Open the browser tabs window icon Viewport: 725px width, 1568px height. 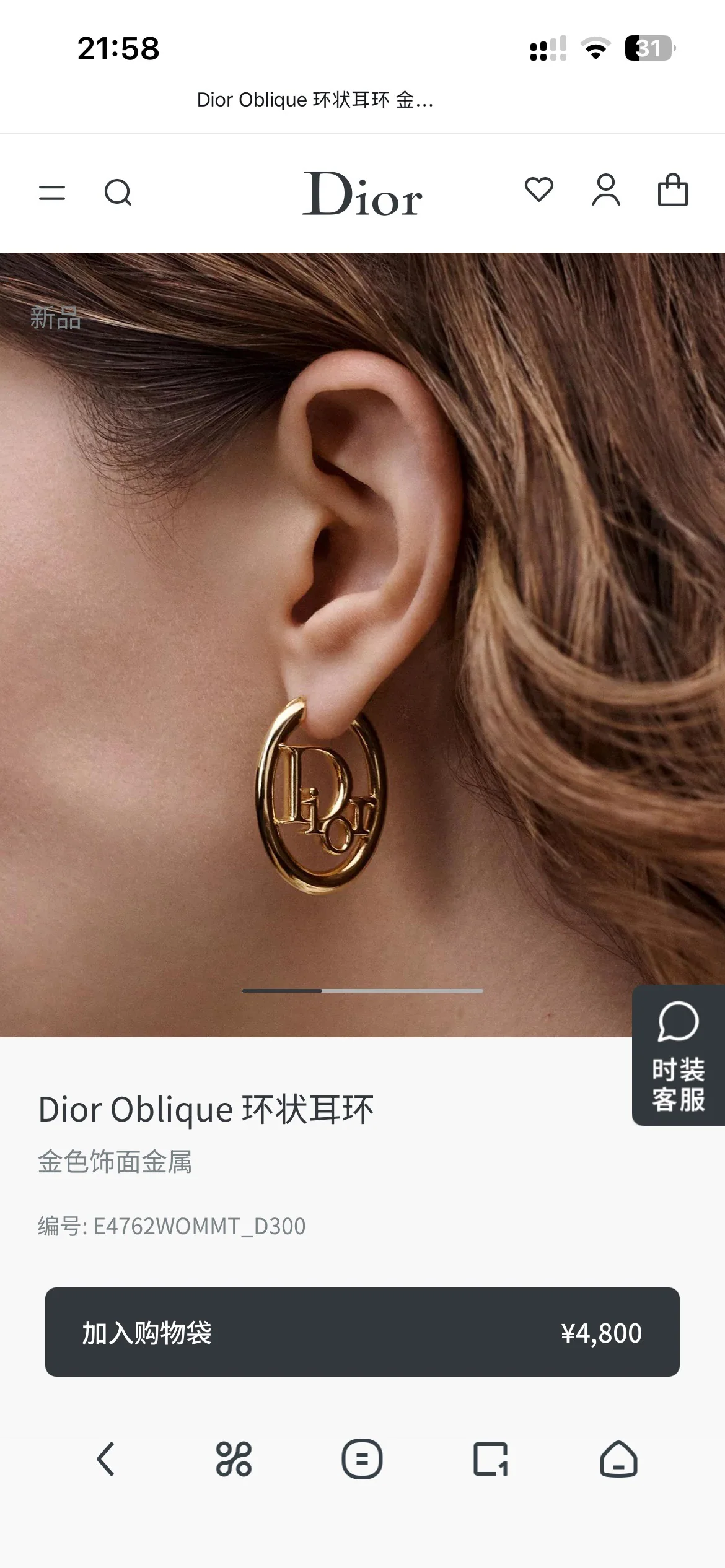pos(491,1459)
